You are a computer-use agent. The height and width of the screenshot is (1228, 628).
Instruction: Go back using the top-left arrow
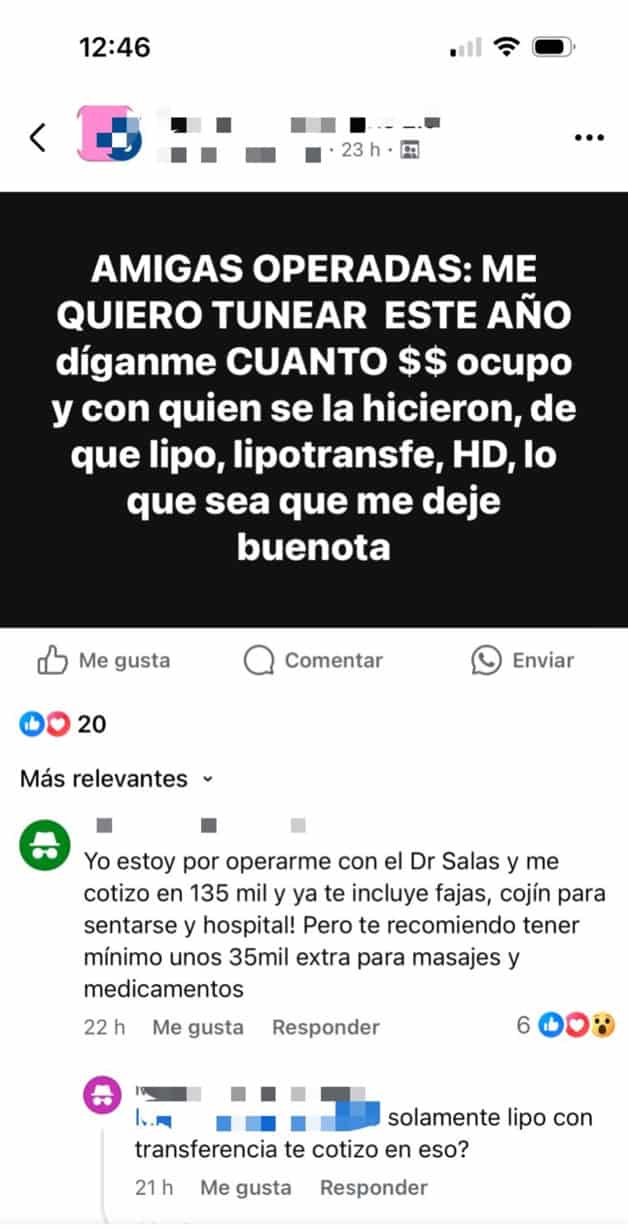(38, 138)
